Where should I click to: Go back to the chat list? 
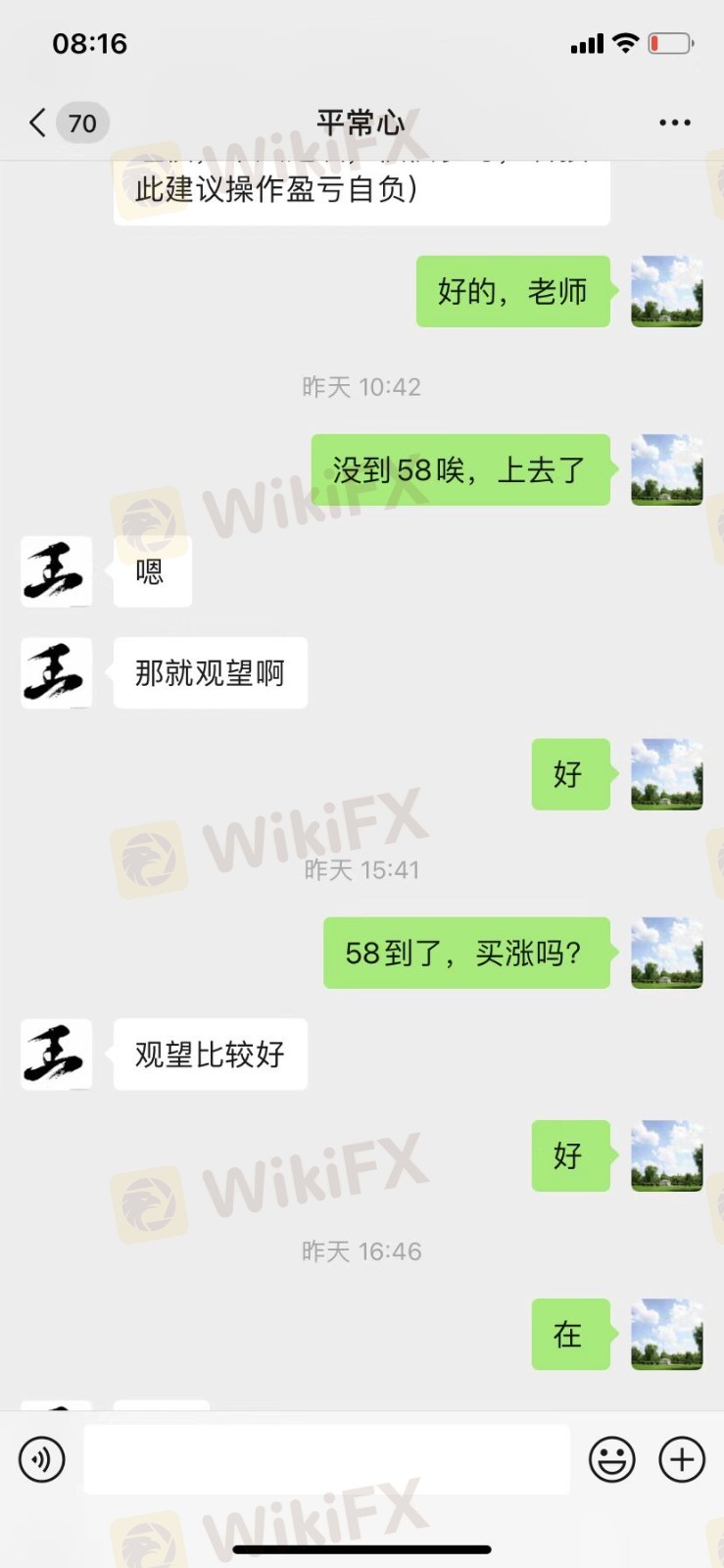tap(39, 123)
